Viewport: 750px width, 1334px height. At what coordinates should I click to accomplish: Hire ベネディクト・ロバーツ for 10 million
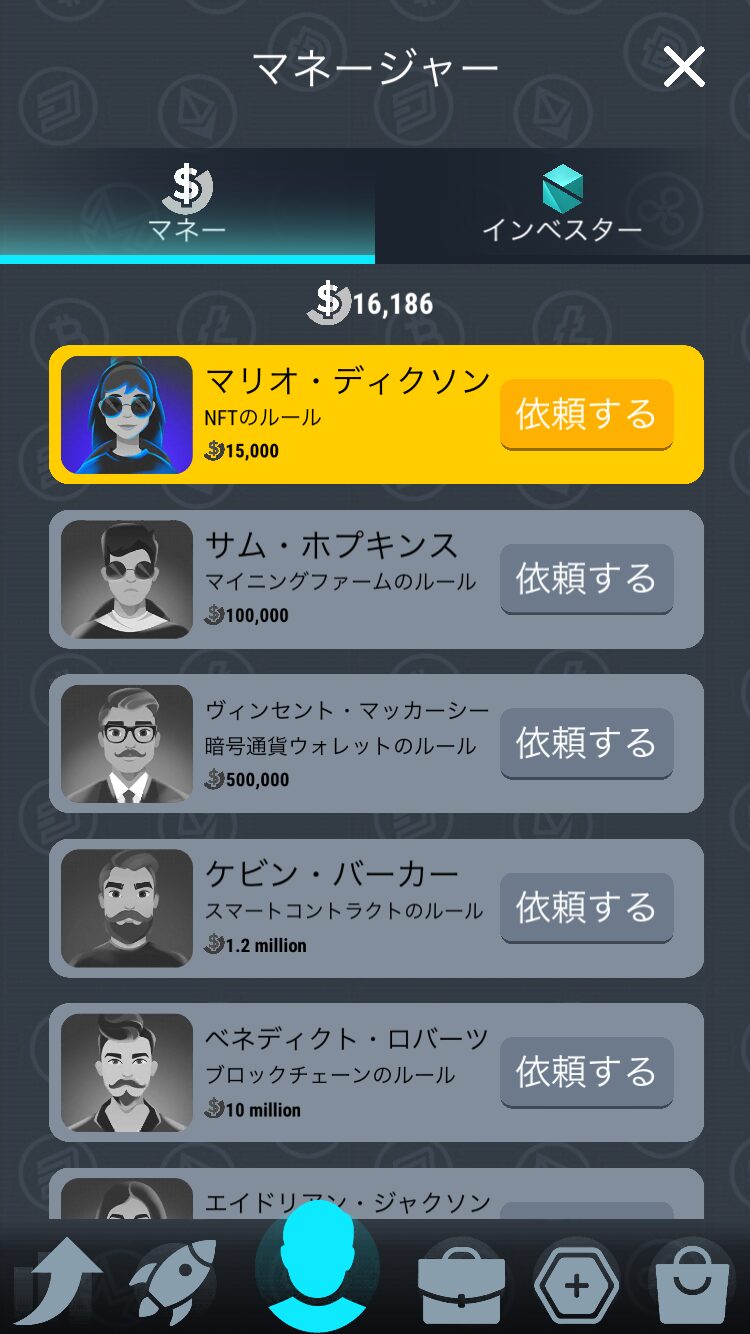[x=586, y=1072]
